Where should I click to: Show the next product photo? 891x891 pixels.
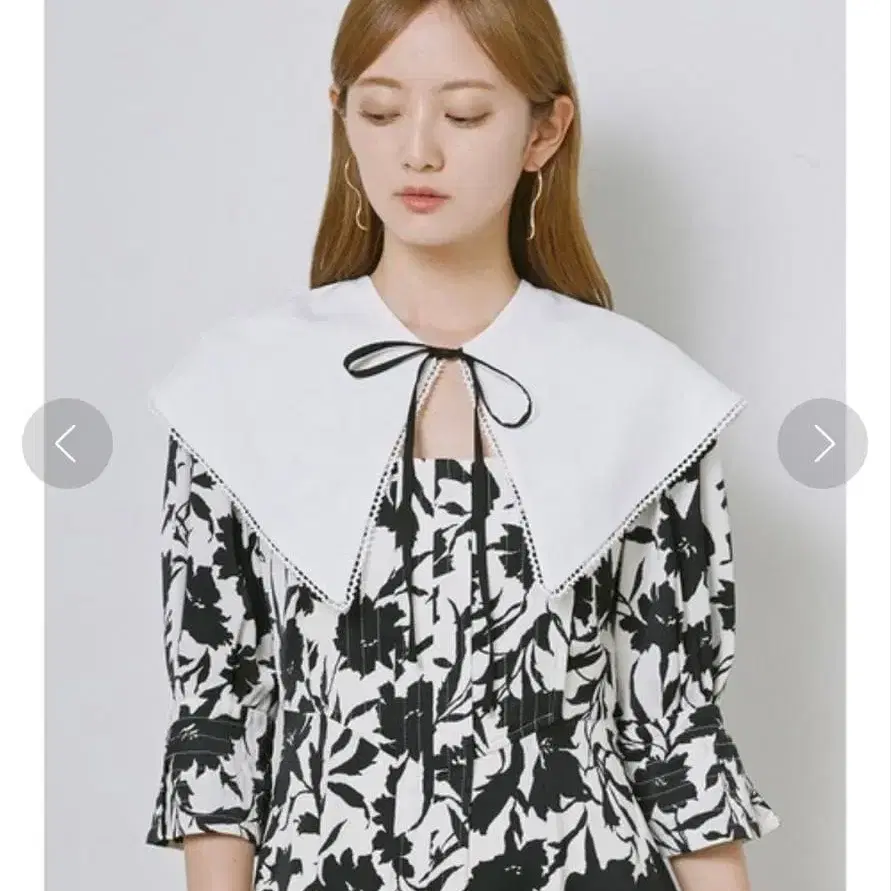(x=822, y=443)
